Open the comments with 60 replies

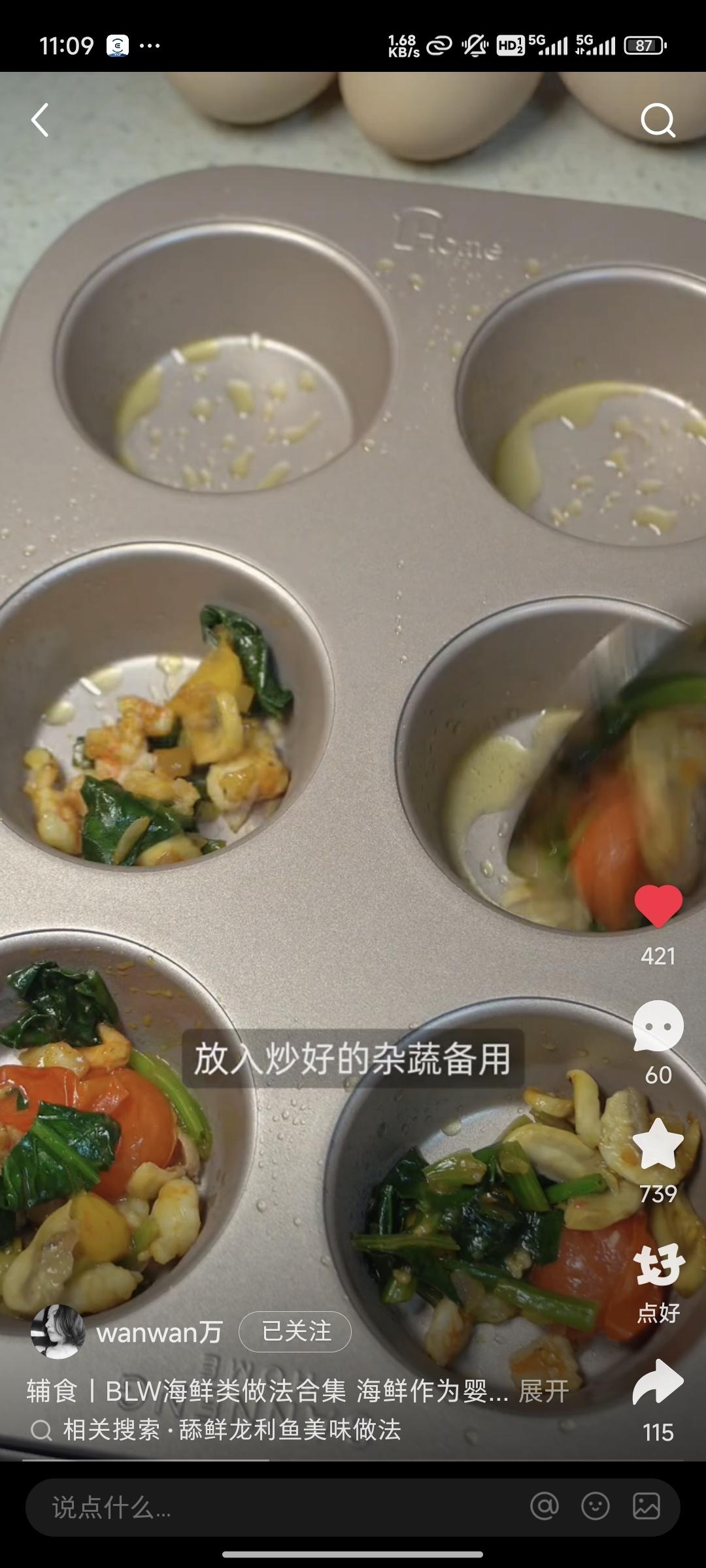[x=658, y=1027]
